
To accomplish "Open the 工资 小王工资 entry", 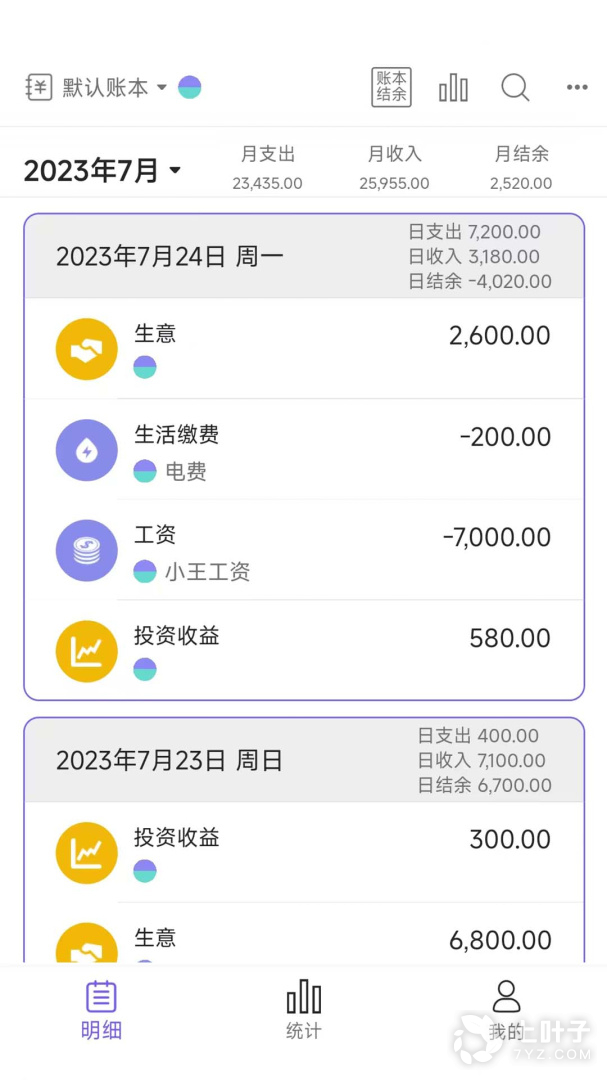I will [x=304, y=550].
